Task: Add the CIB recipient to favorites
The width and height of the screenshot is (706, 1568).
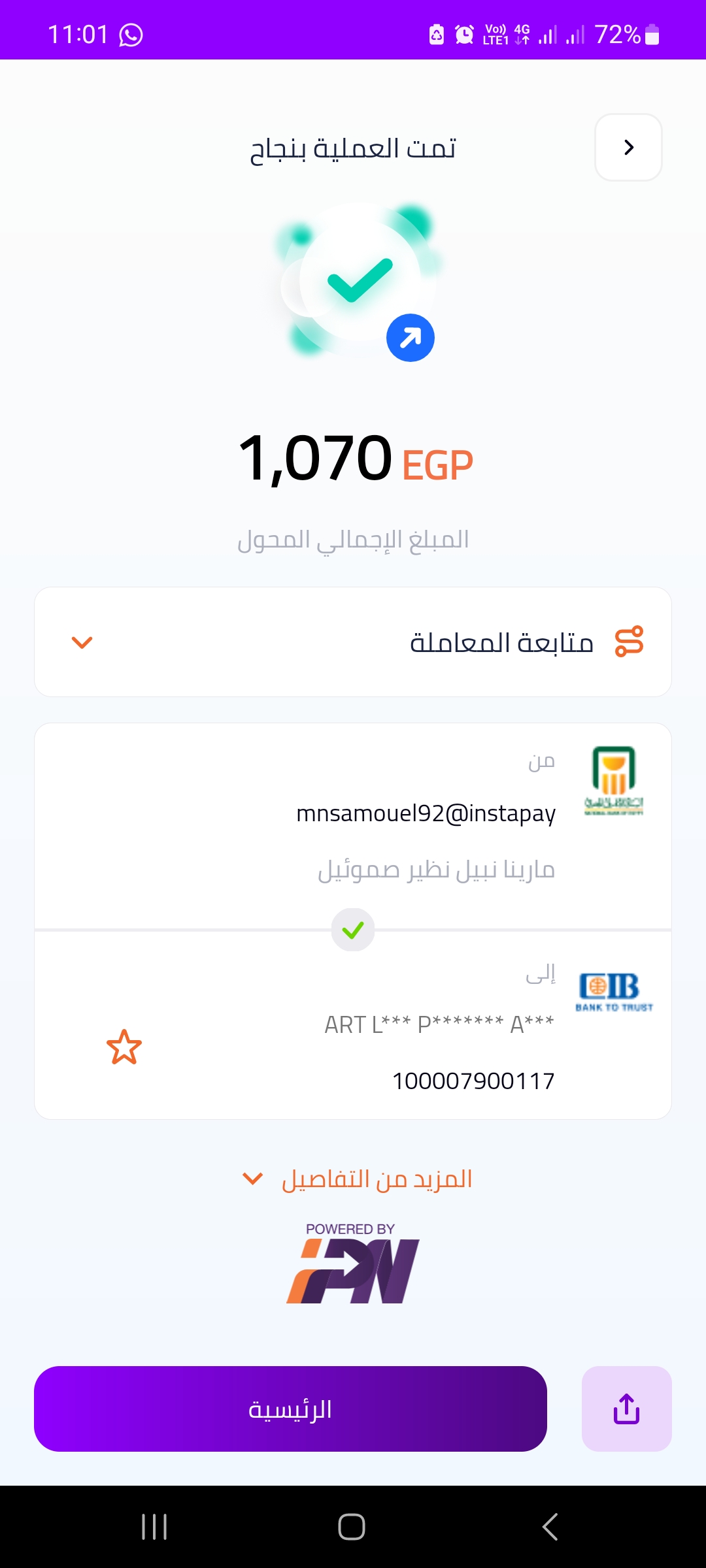Action: [x=124, y=1047]
